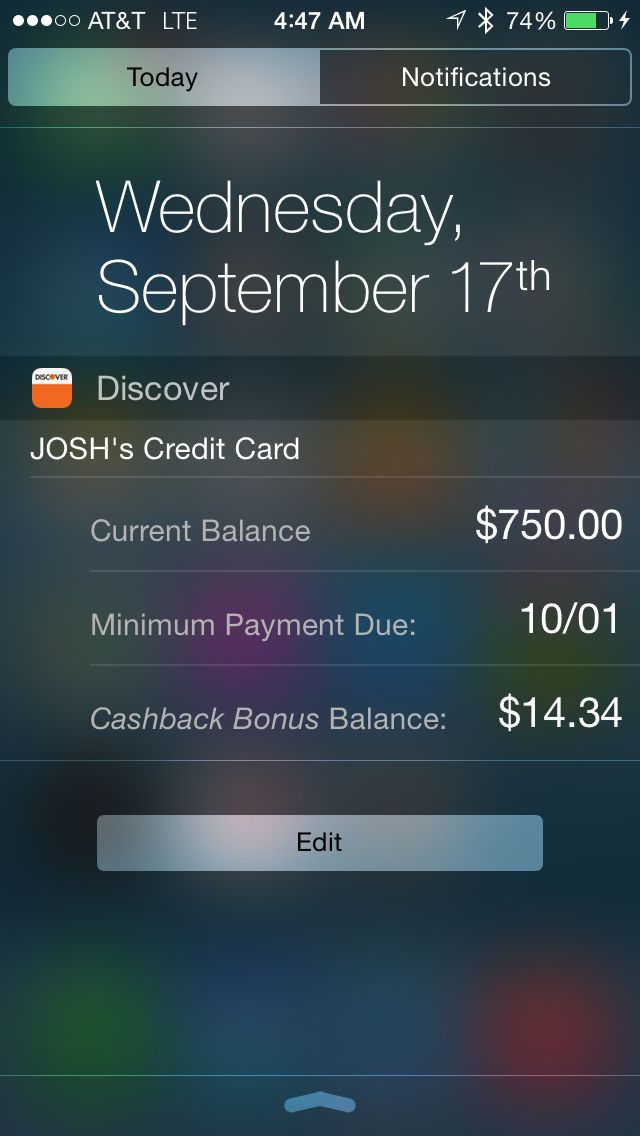Tap the grabber handle to close panel
This screenshot has width=640, height=1136.
320,1103
